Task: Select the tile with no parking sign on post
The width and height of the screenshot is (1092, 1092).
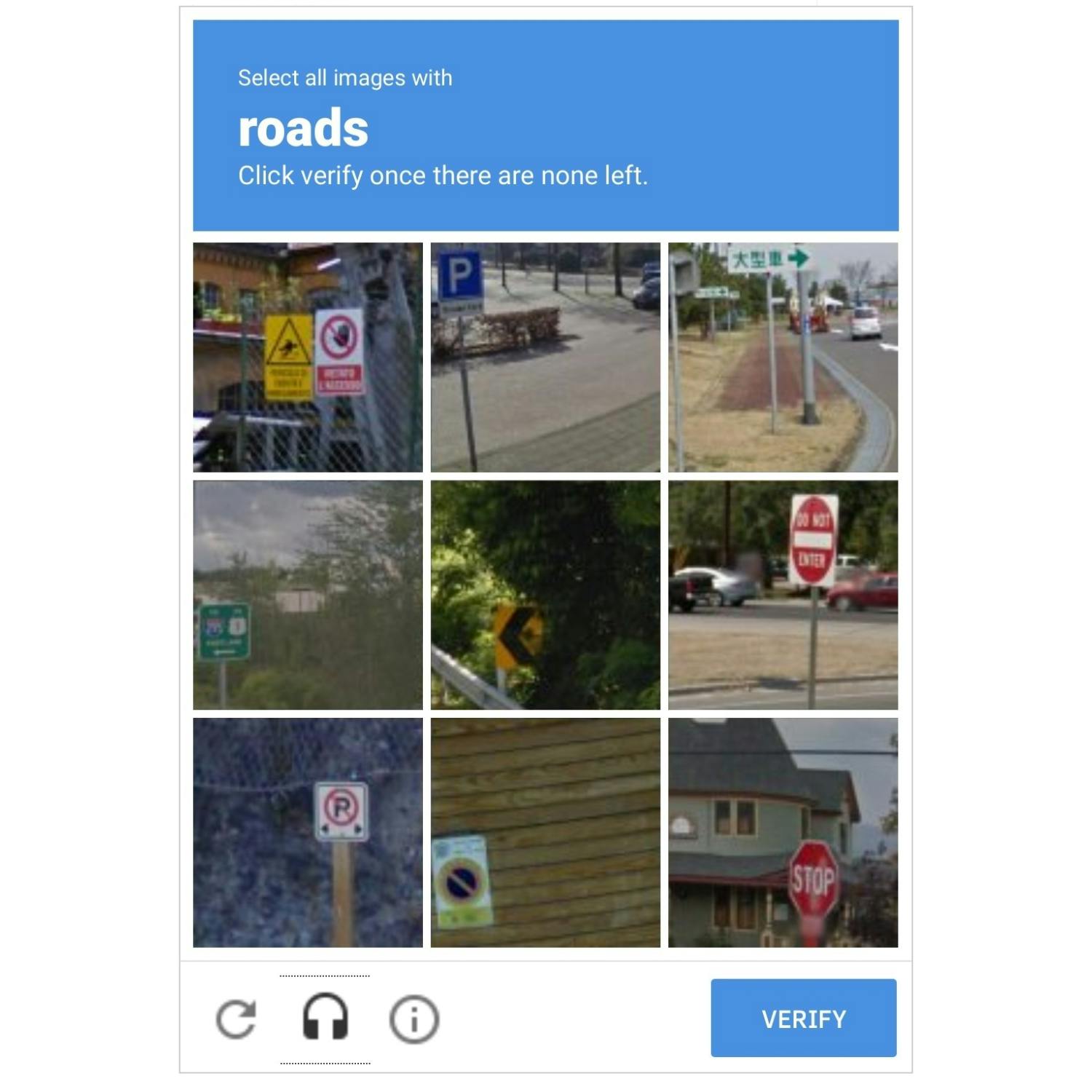Action: pyautogui.click(x=307, y=832)
